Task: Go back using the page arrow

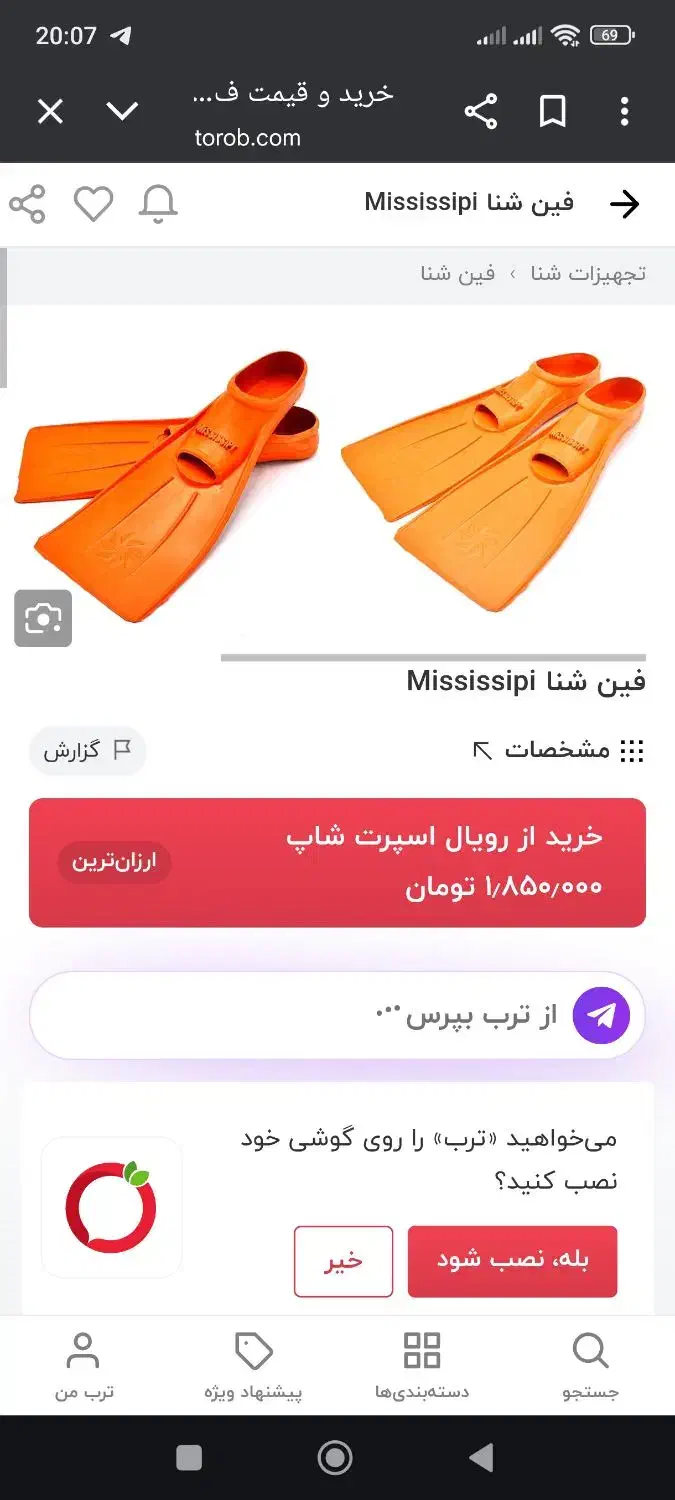Action: click(624, 204)
